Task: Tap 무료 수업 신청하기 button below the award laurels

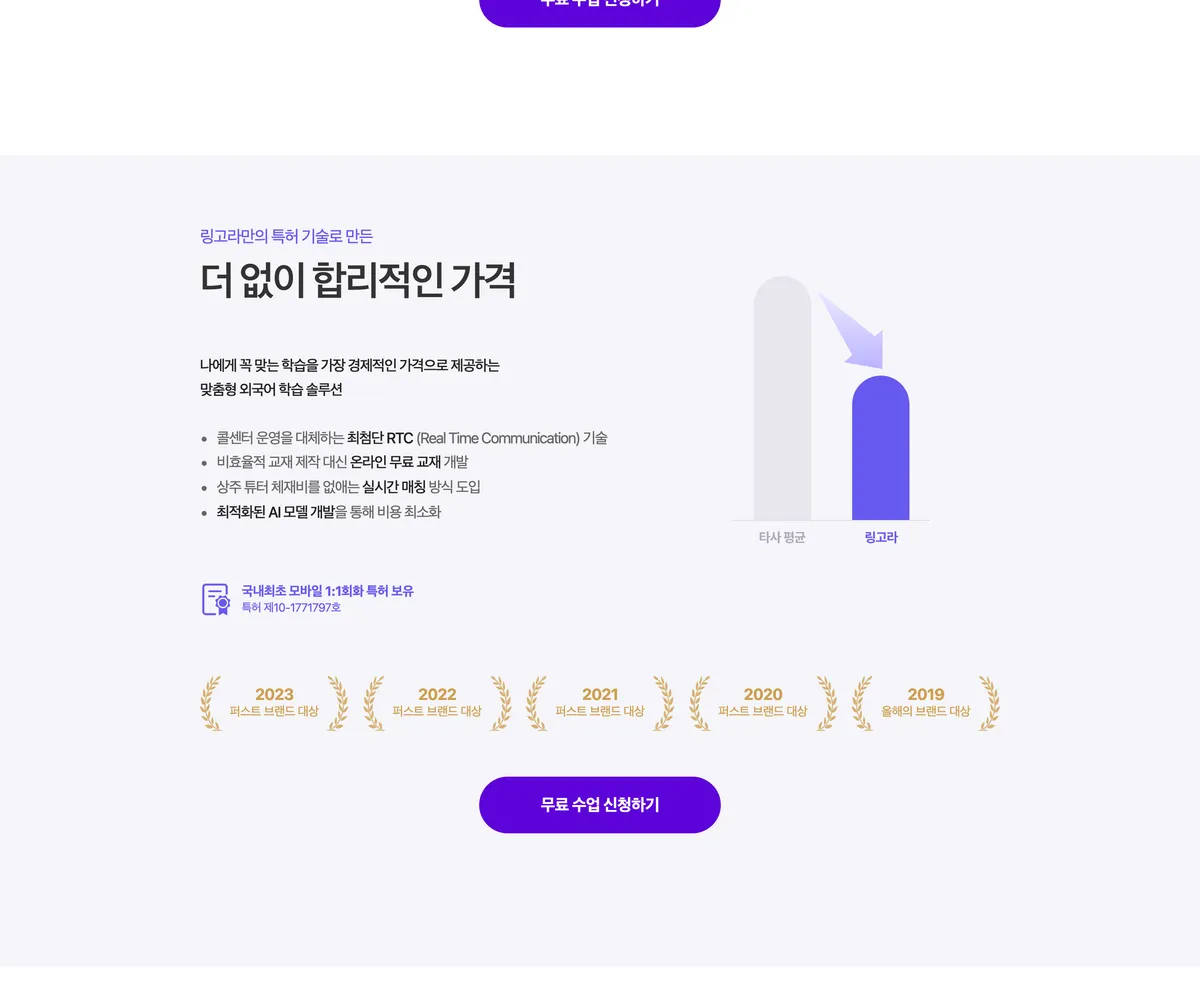Action: point(600,805)
